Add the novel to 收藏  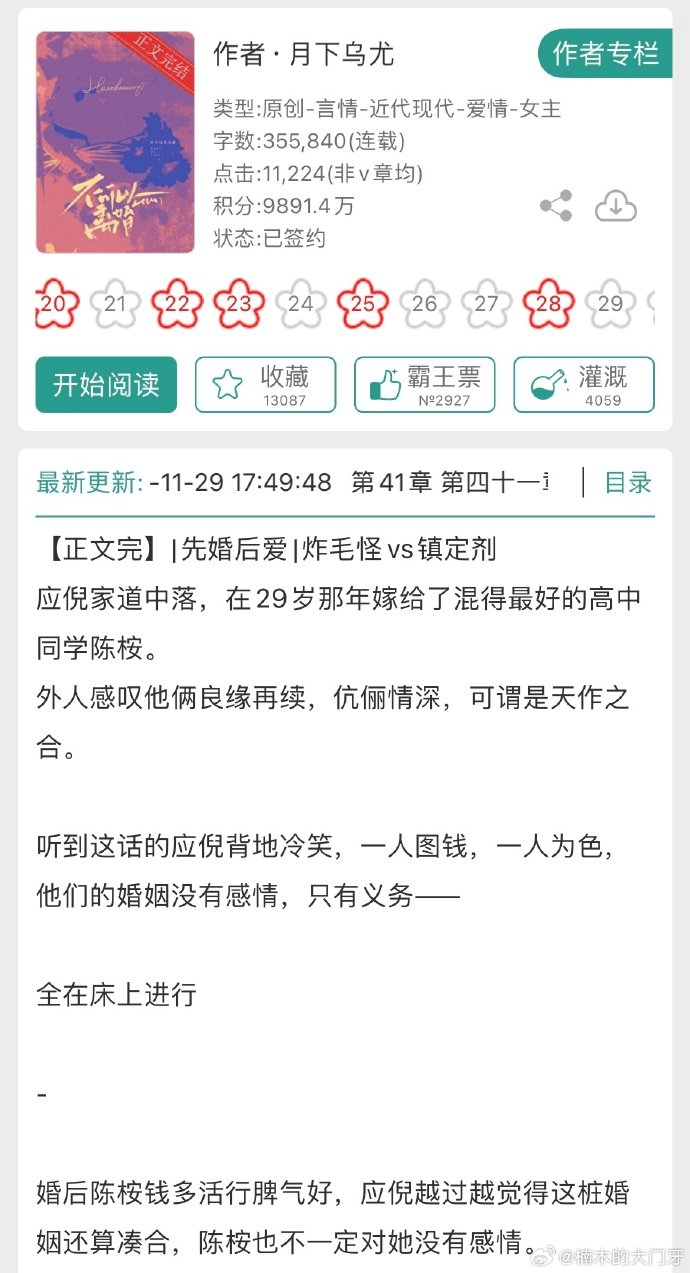(265, 385)
